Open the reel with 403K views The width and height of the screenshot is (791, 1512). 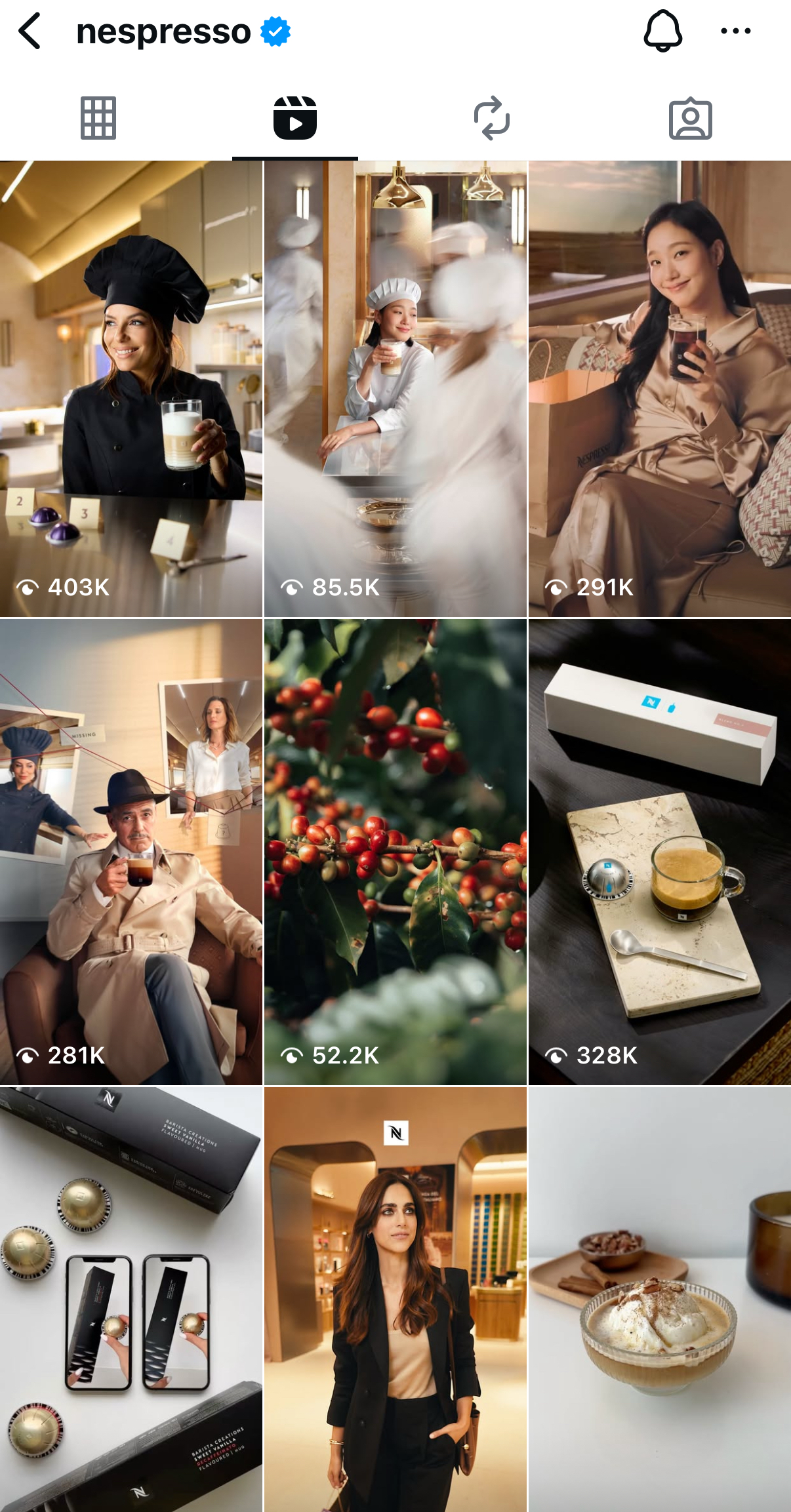click(131, 389)
